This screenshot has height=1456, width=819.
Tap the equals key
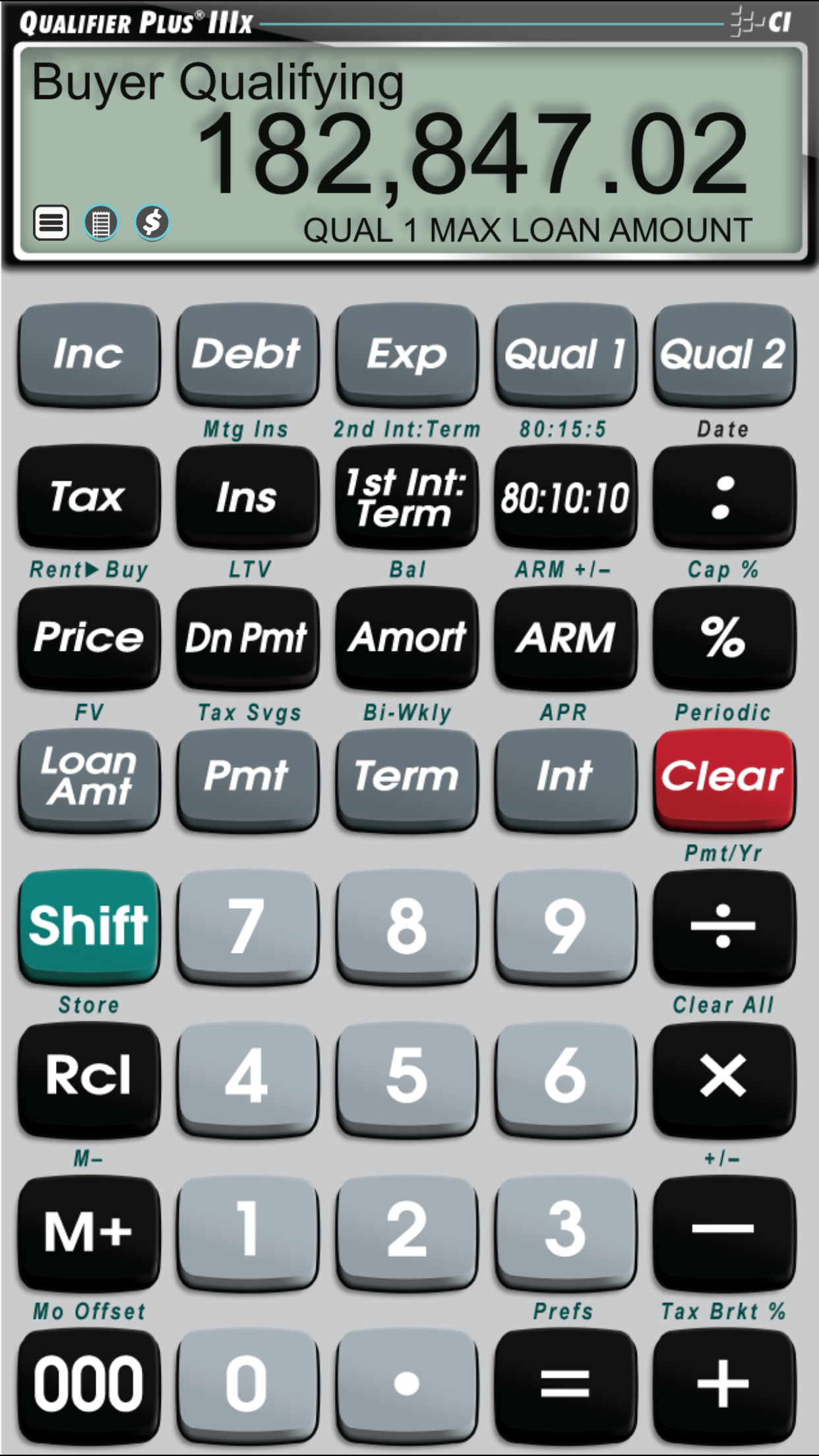(x=566, y=1385)
